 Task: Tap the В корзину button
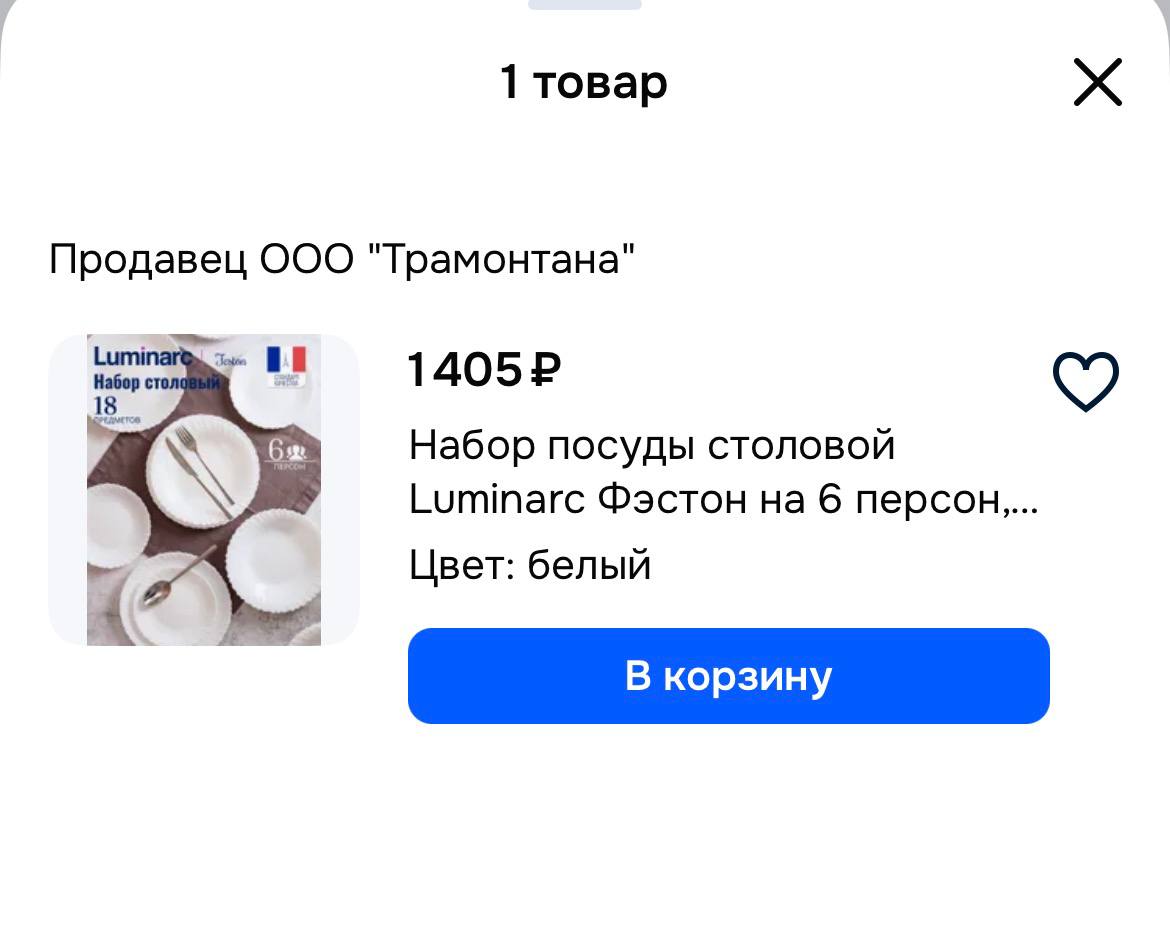(x=728, y=676)
